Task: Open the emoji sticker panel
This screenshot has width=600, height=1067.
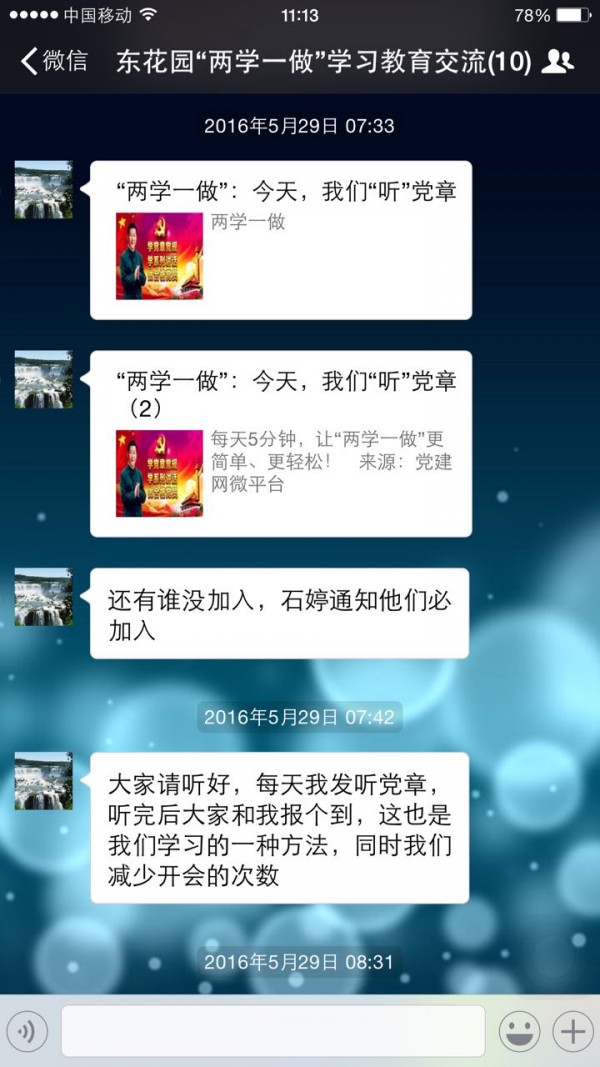Action: click(x=520, y=1031)
